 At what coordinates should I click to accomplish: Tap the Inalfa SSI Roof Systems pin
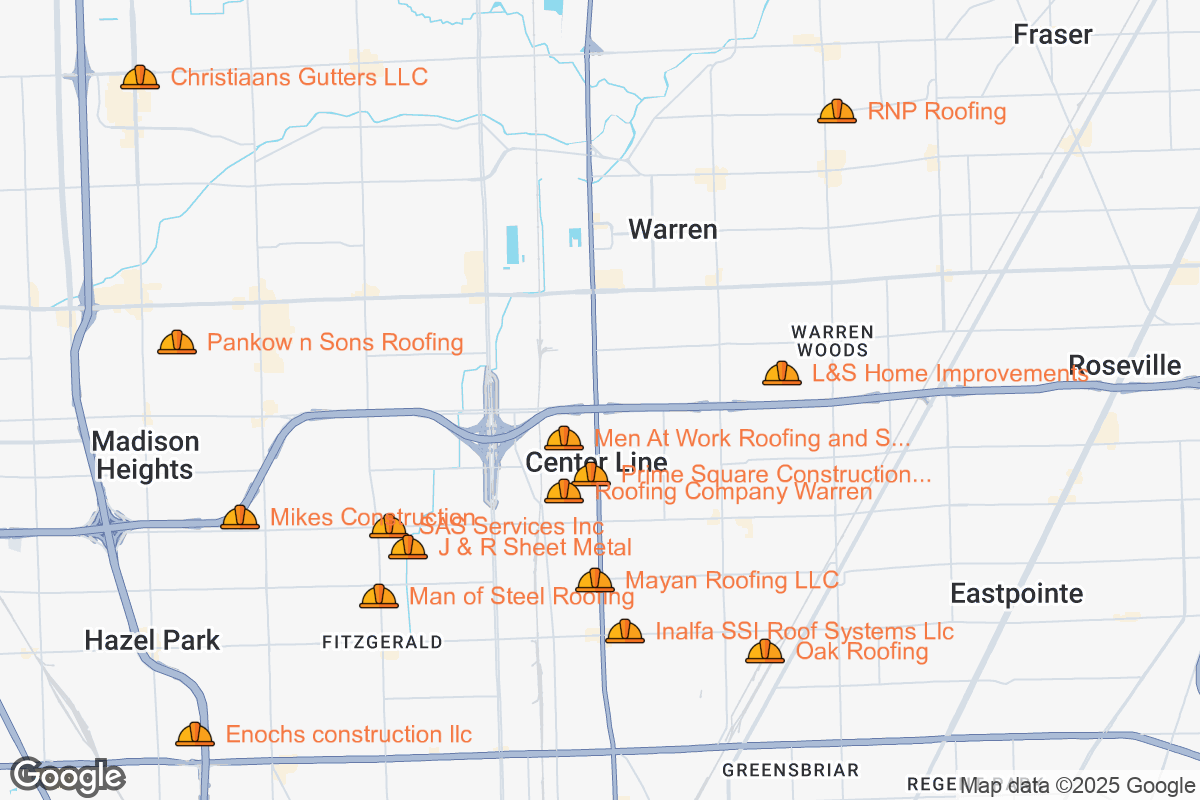625,631
